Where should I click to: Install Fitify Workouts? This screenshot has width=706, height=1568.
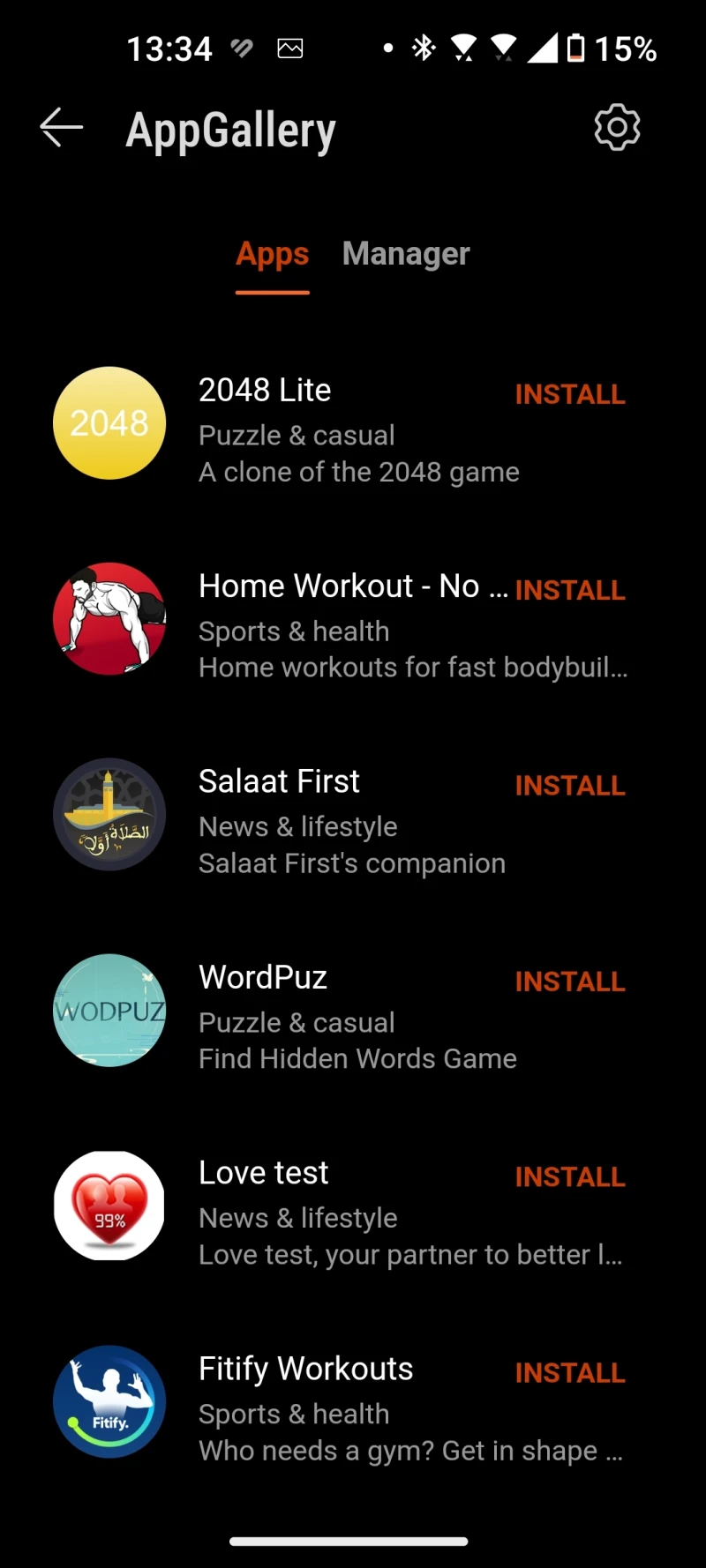coord(570,1373)
